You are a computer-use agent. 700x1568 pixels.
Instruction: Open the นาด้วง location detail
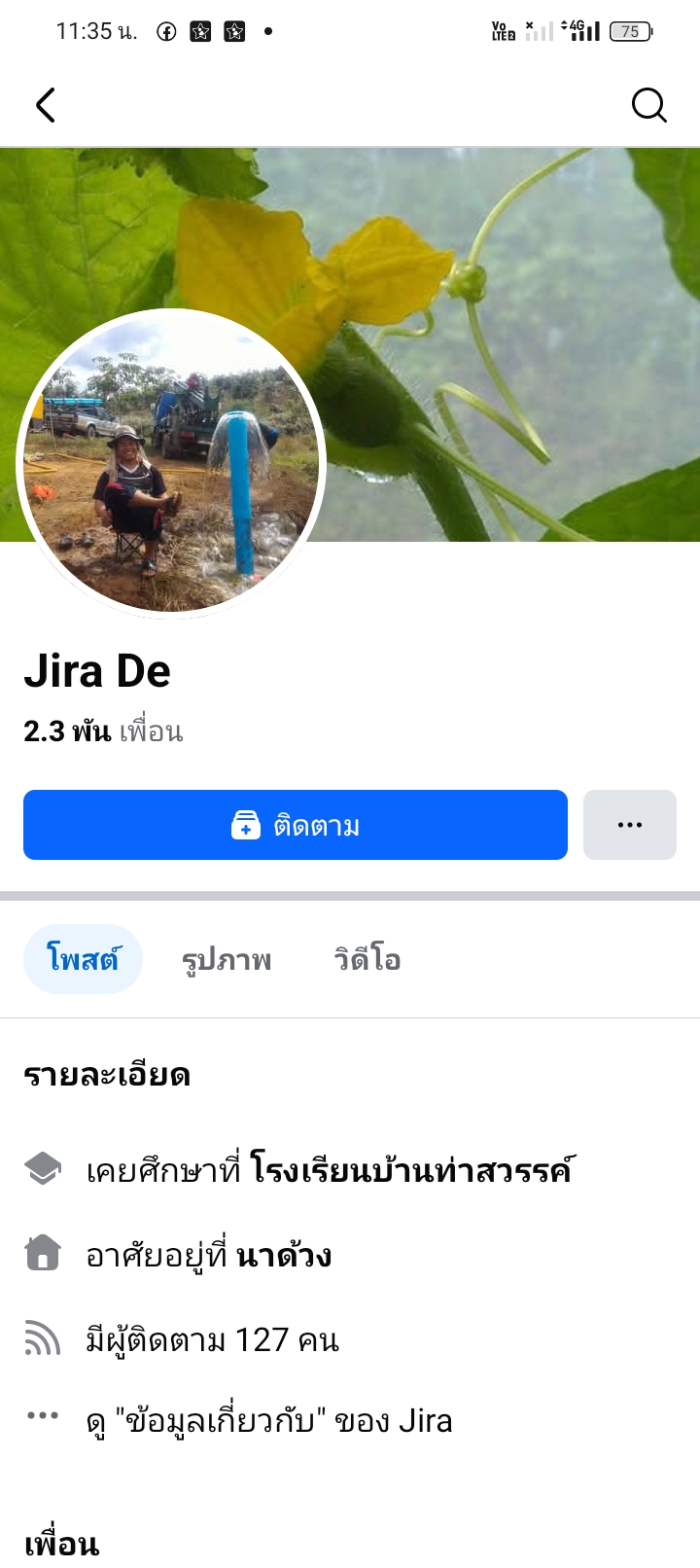coord(284,1255)
